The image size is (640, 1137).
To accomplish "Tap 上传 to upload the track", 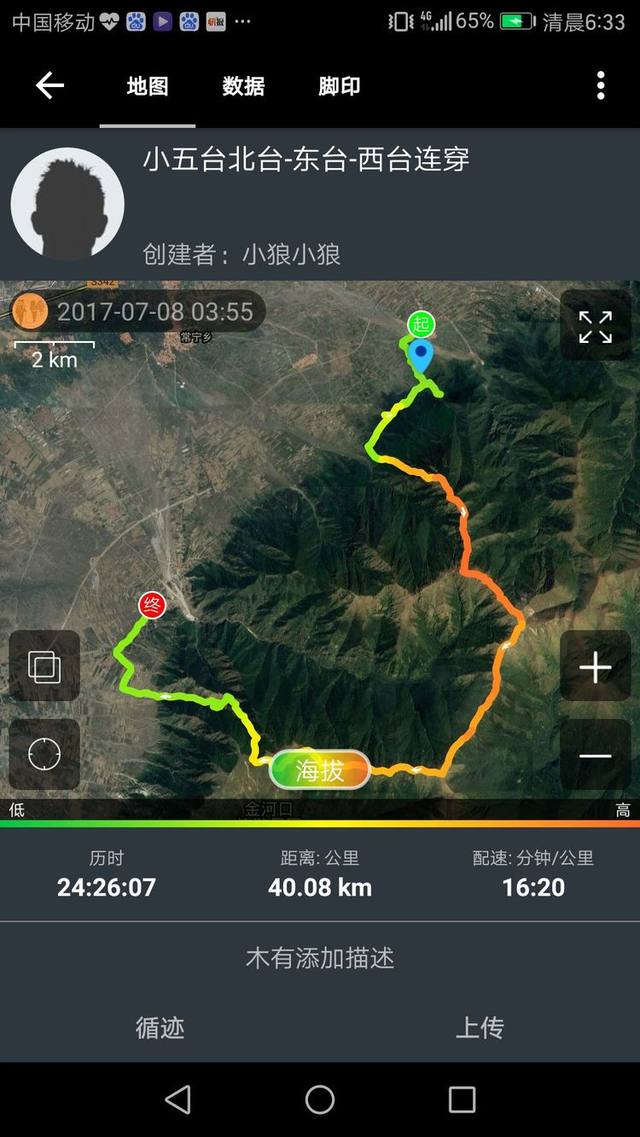I will [x=480, y=1028].
